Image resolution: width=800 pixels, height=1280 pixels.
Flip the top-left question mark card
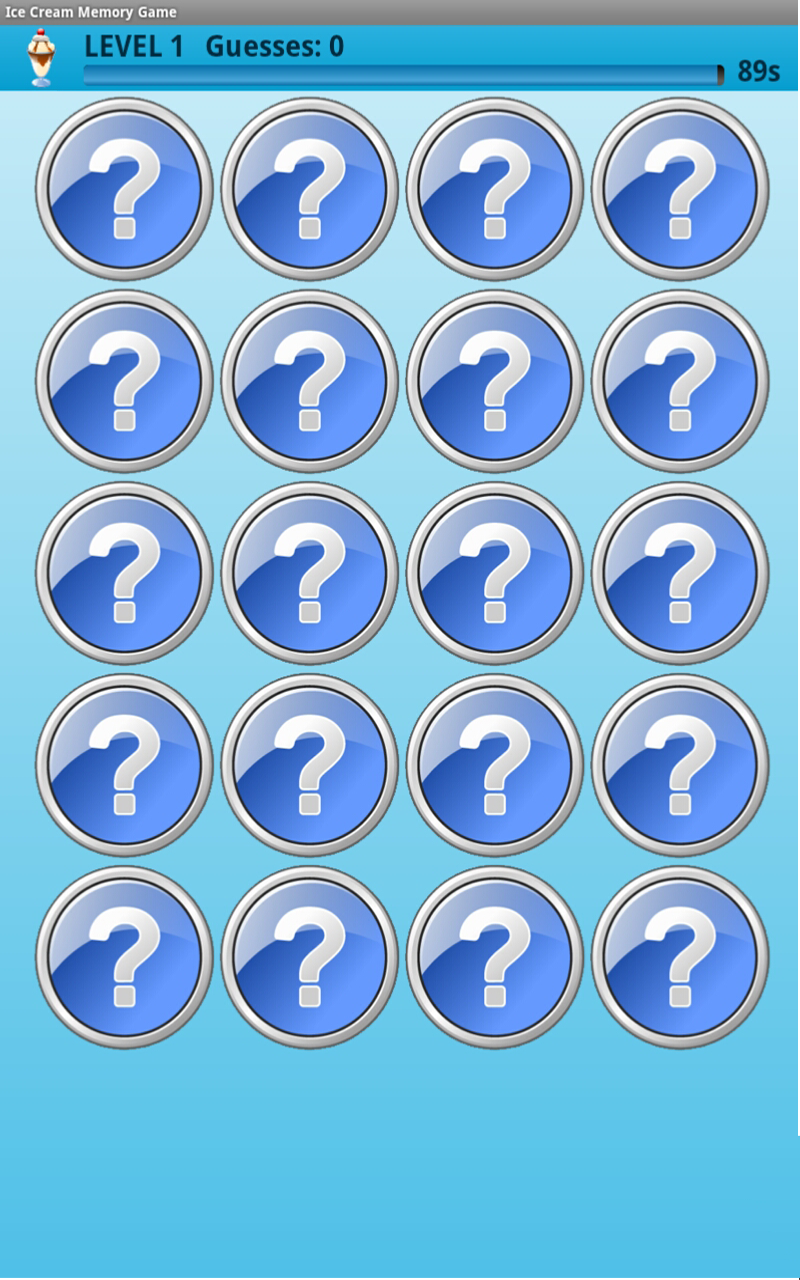123,187
